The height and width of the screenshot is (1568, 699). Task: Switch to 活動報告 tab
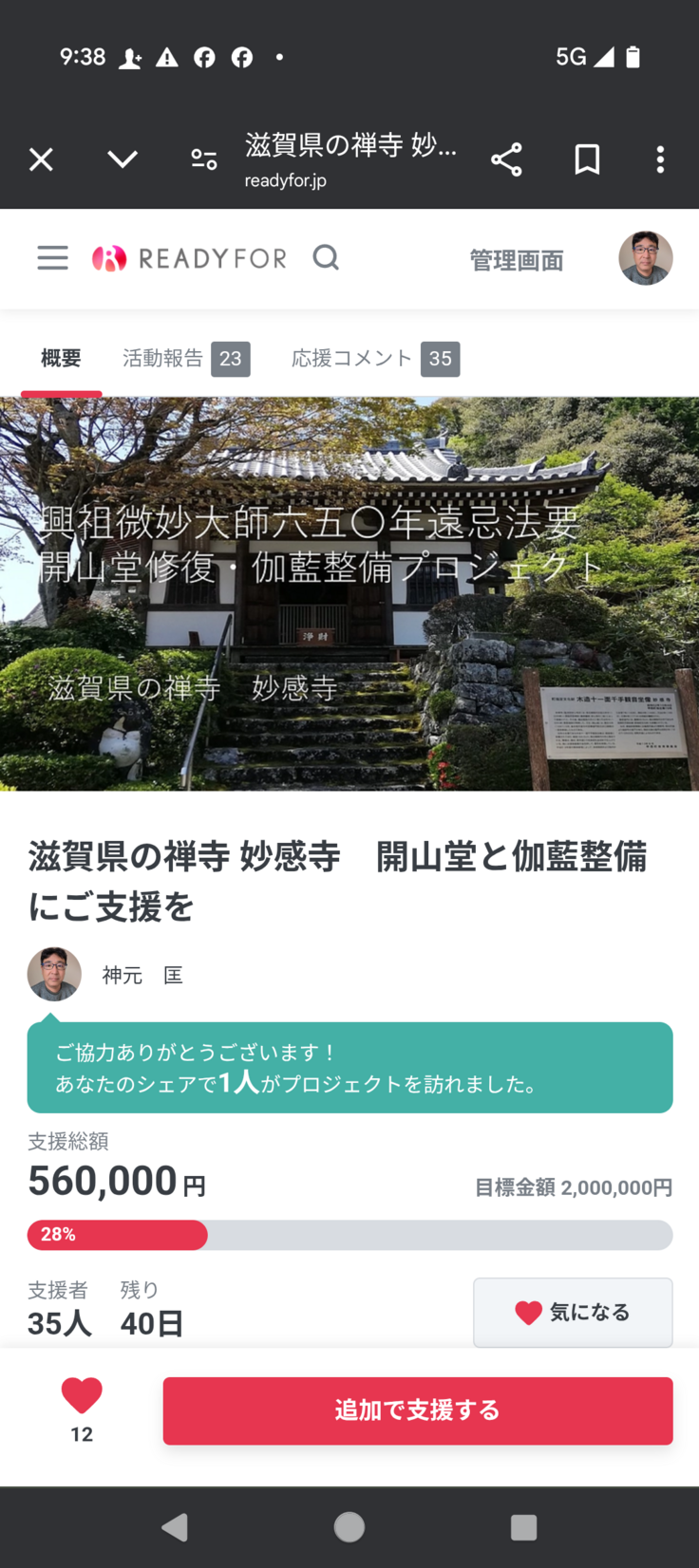(185, 359)
